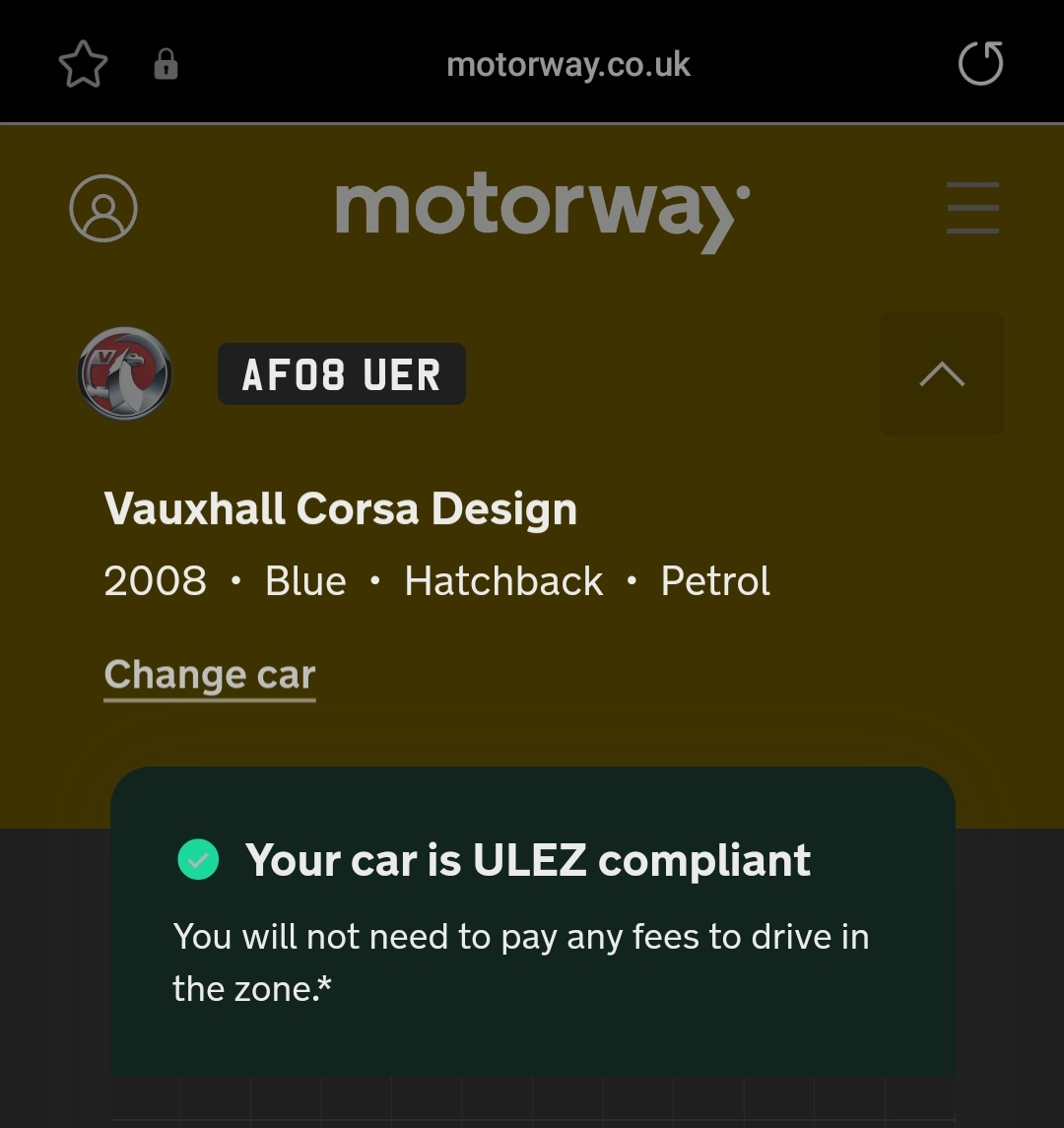The width and height of the screenshot is (1064, 1128).
Task: Bookmark this page with the star icon
Action: (83, 65)
